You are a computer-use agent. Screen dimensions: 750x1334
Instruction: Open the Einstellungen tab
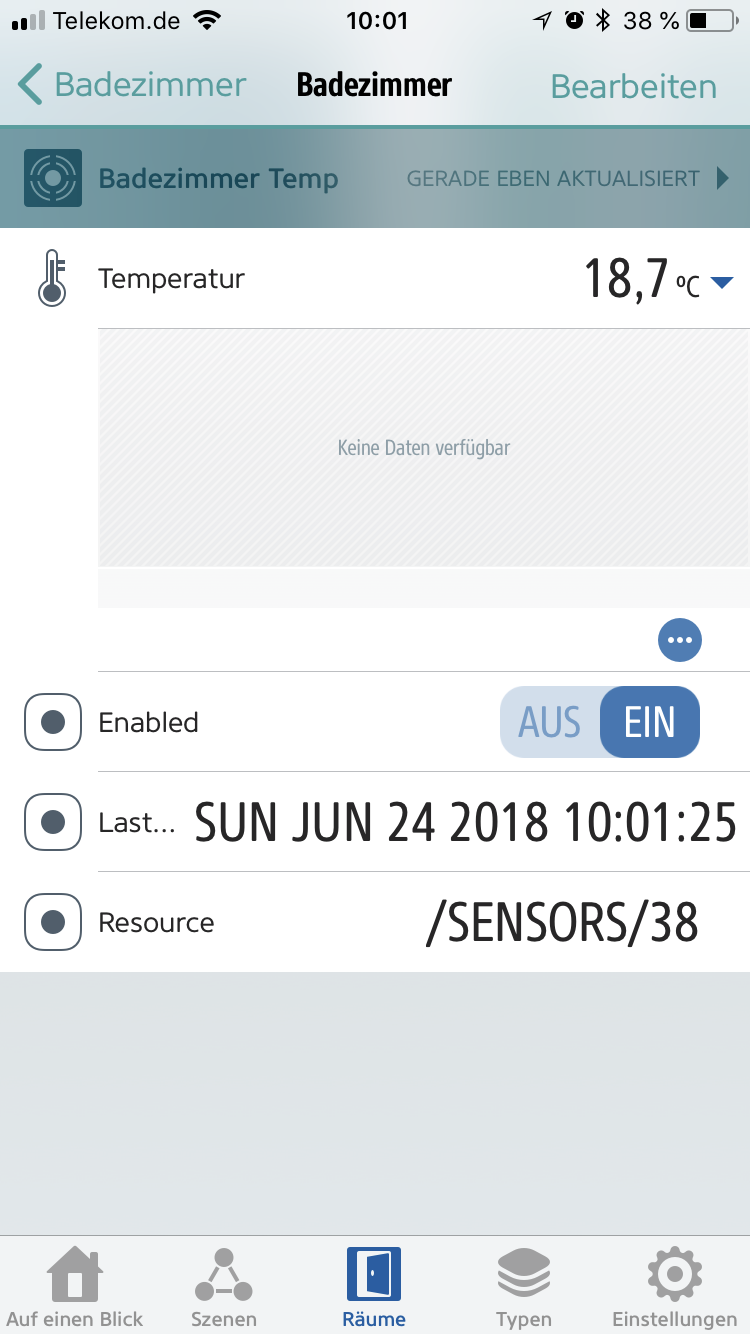point(674,1288)
